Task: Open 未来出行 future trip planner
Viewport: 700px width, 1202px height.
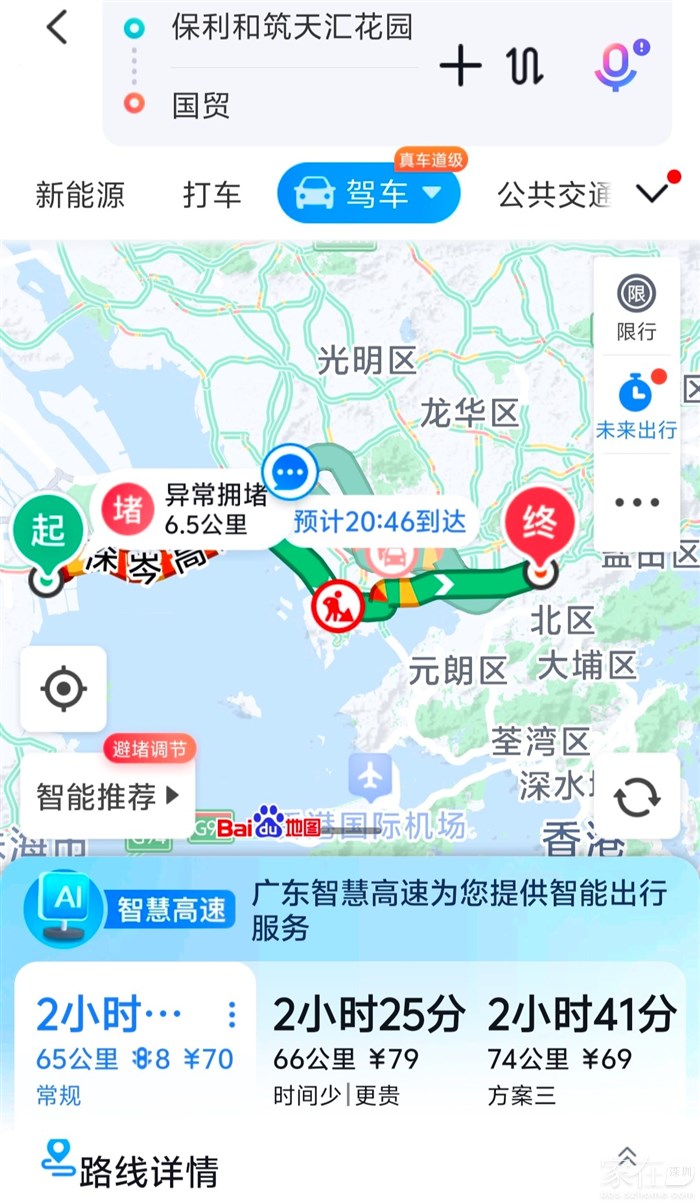Action: pyautogui.click(x=636, y=407)
